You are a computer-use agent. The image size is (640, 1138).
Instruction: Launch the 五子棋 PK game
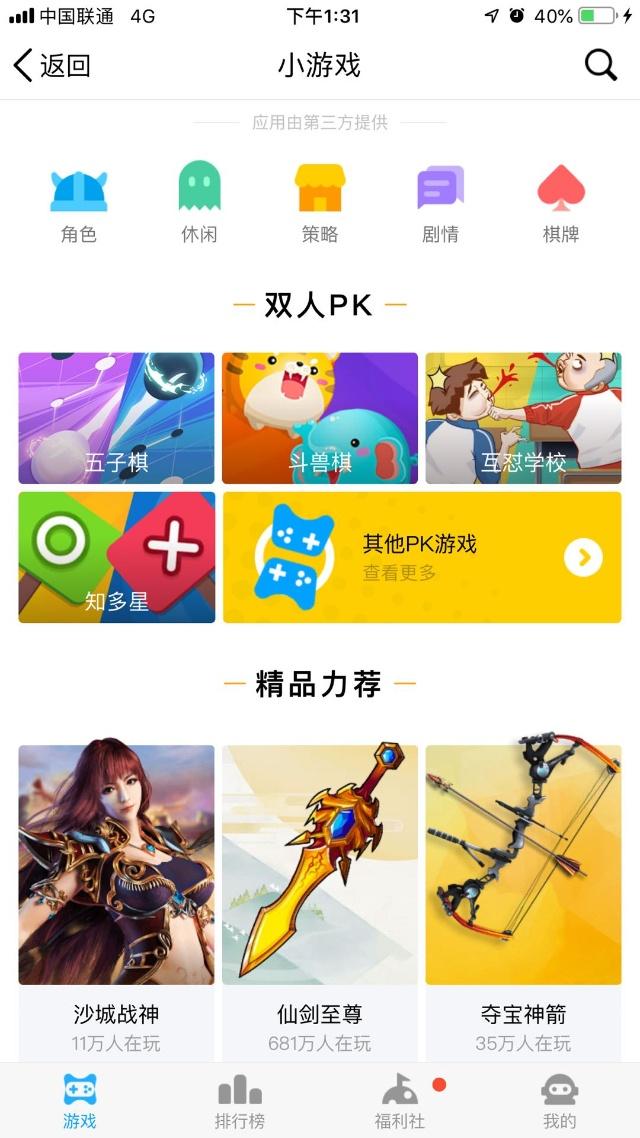pyautogui.click(x=116, y=418)
